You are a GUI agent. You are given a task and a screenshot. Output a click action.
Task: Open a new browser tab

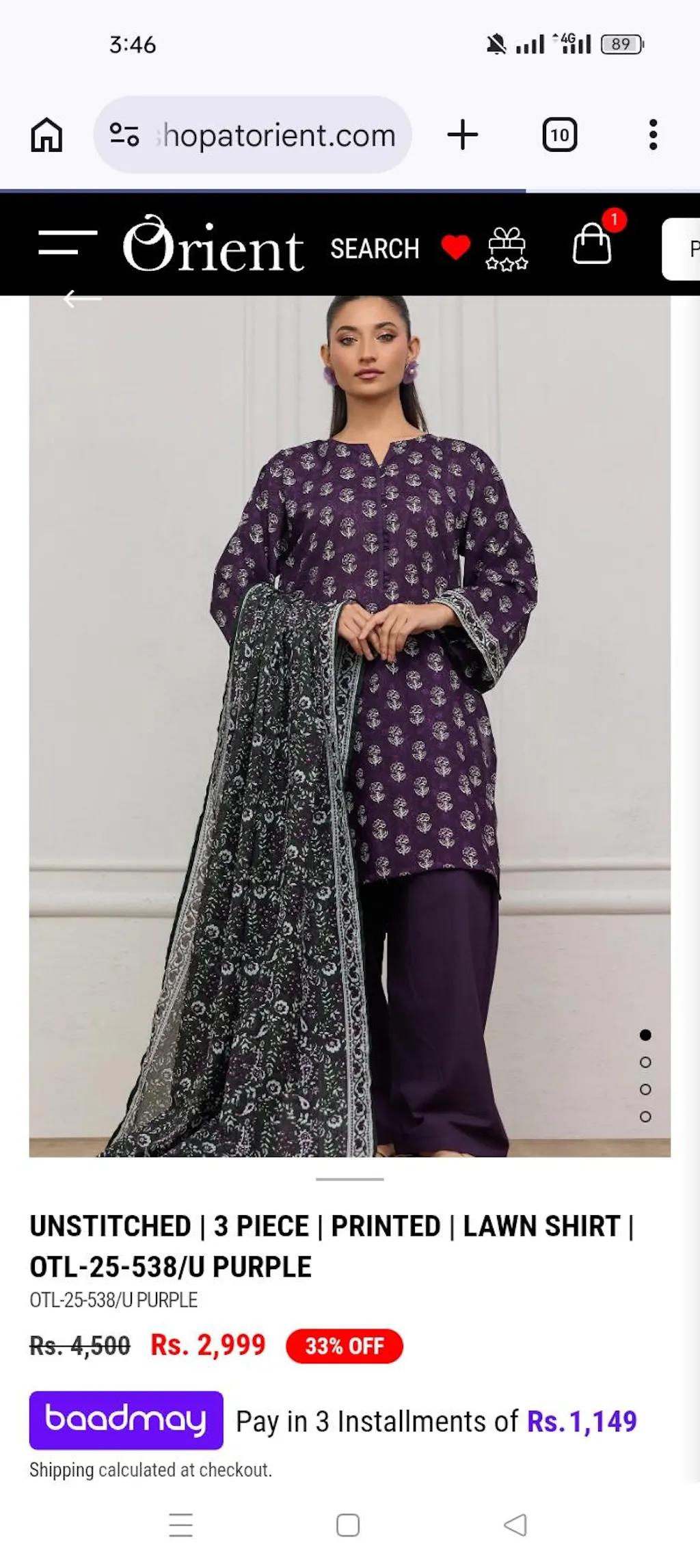[x=463, y=135]
